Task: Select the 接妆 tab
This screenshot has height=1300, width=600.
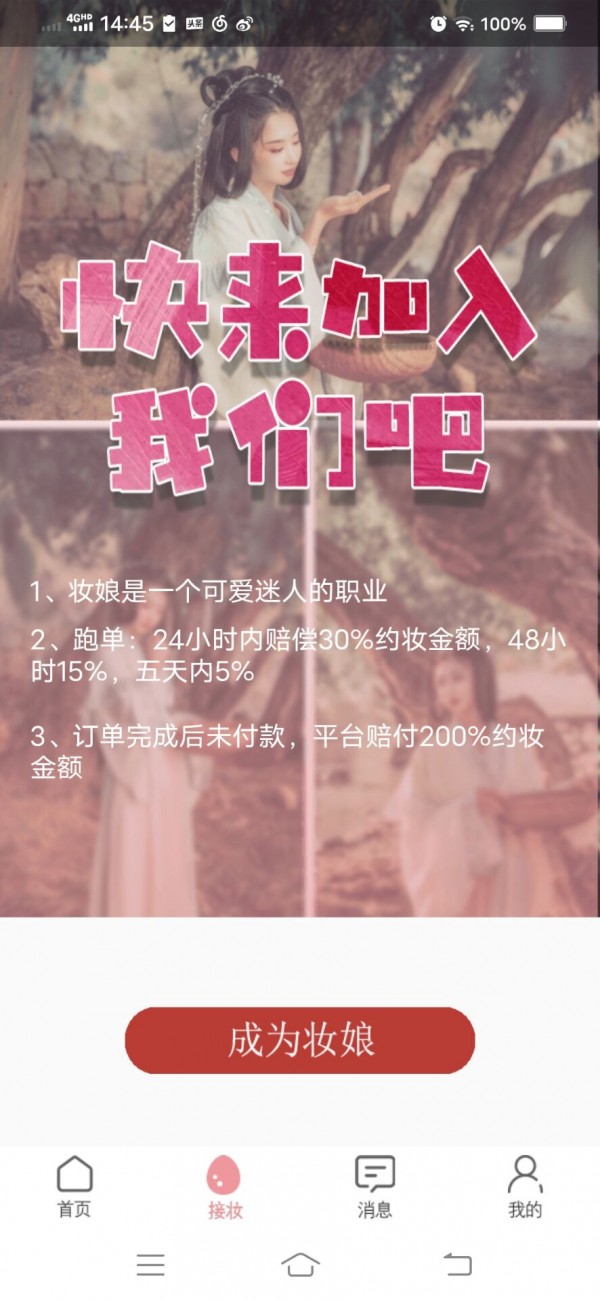Action: (x=225, y=1187)
